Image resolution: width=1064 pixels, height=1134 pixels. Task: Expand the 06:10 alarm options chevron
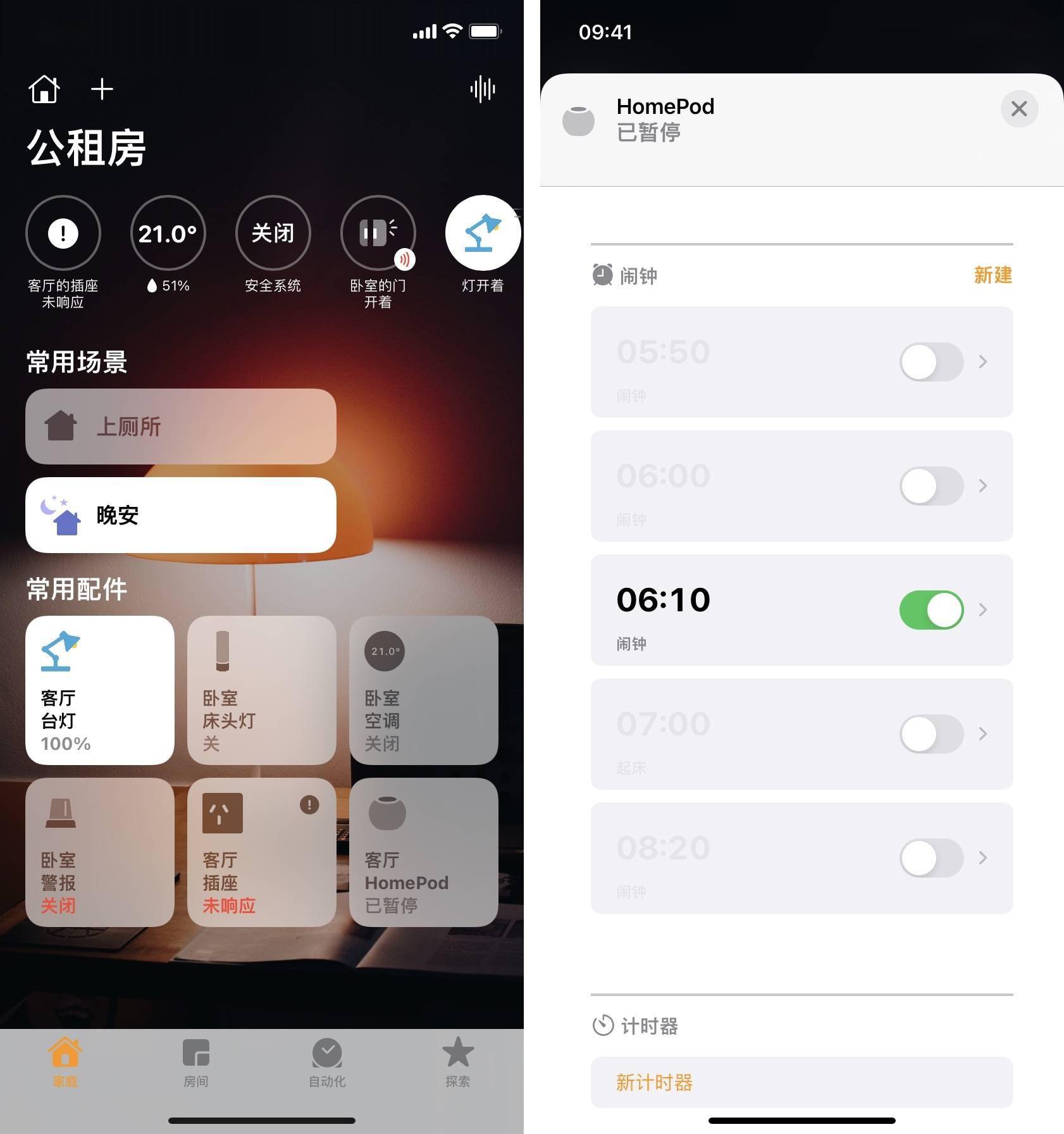982,609
